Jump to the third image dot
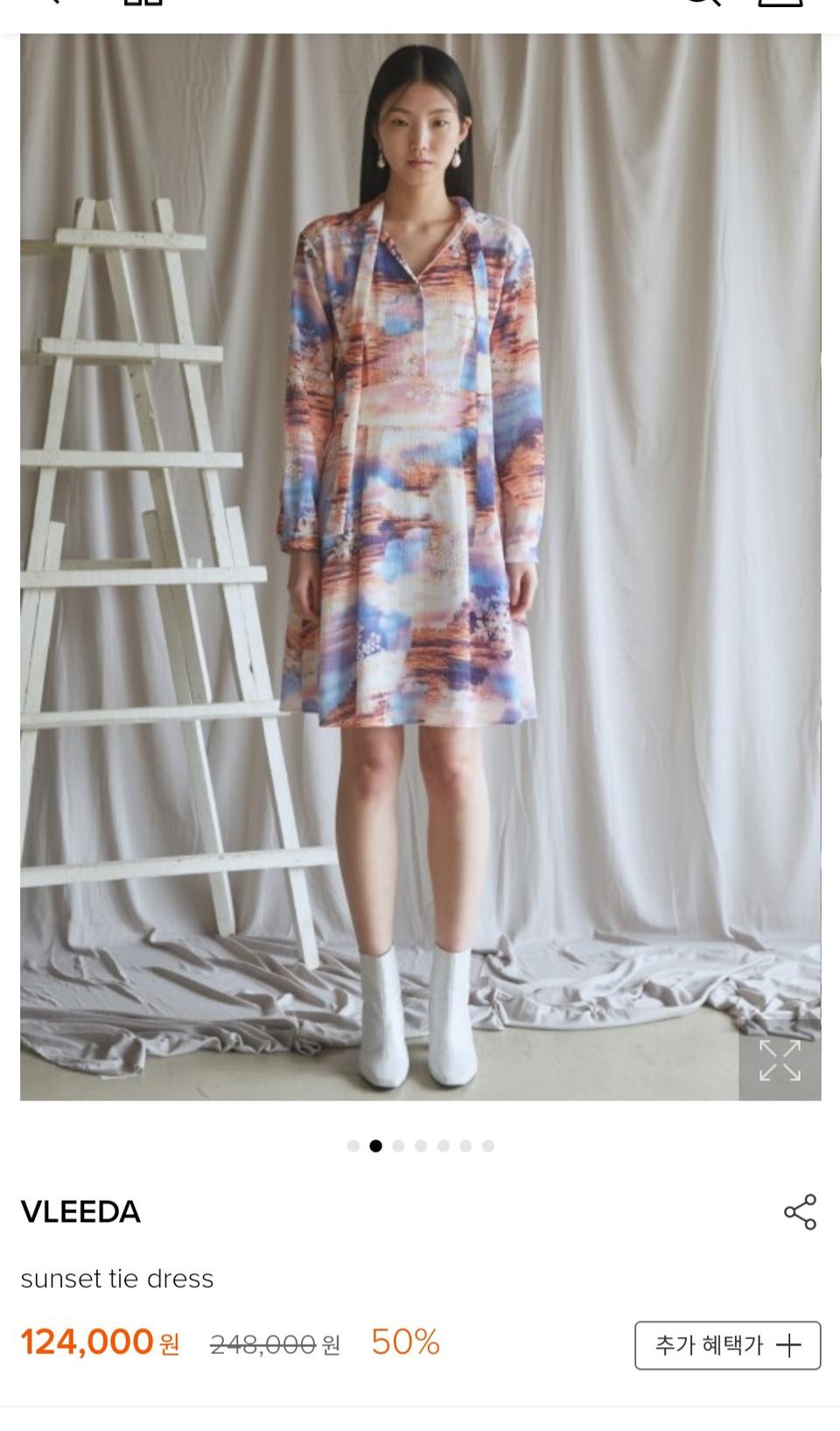Viewport: 840px width, 1431px height. click(x=398, y=1146)
